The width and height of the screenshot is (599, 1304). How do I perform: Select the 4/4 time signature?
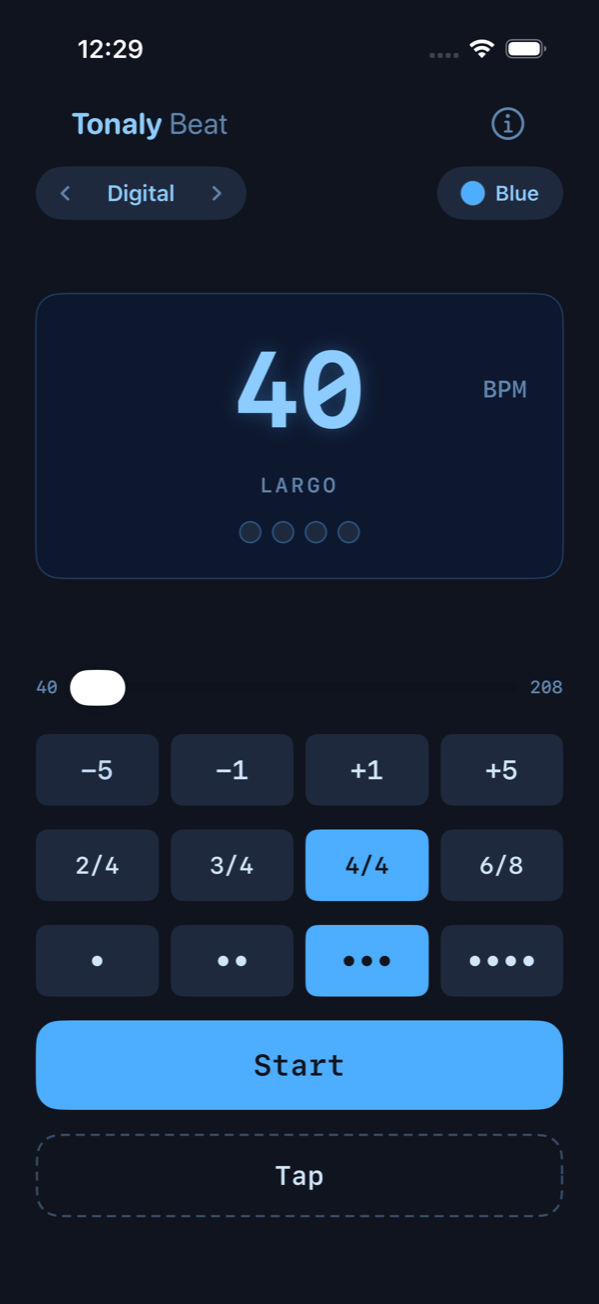pyautogui.click(x=367, y=865)
